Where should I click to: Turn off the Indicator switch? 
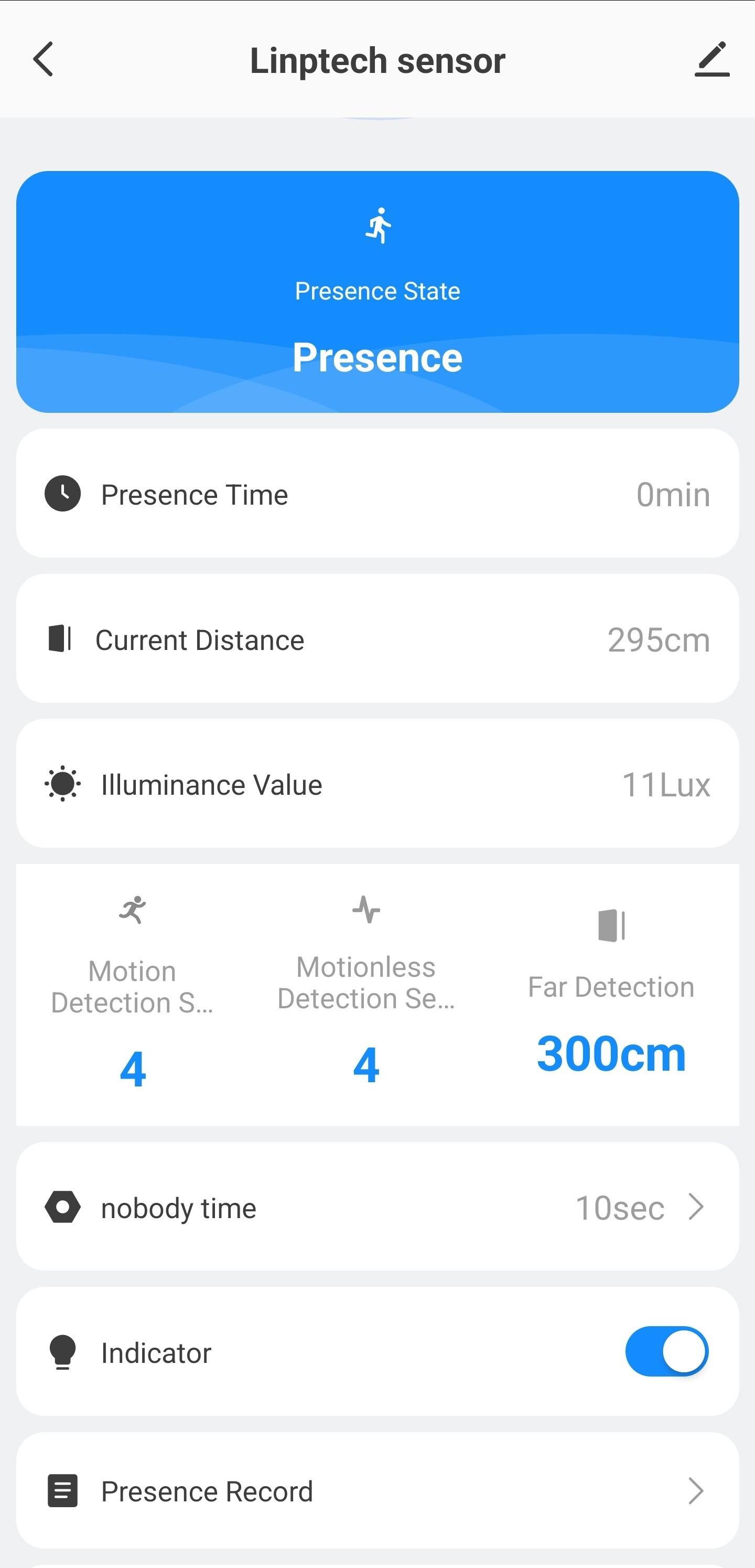tap(667, 1351)
